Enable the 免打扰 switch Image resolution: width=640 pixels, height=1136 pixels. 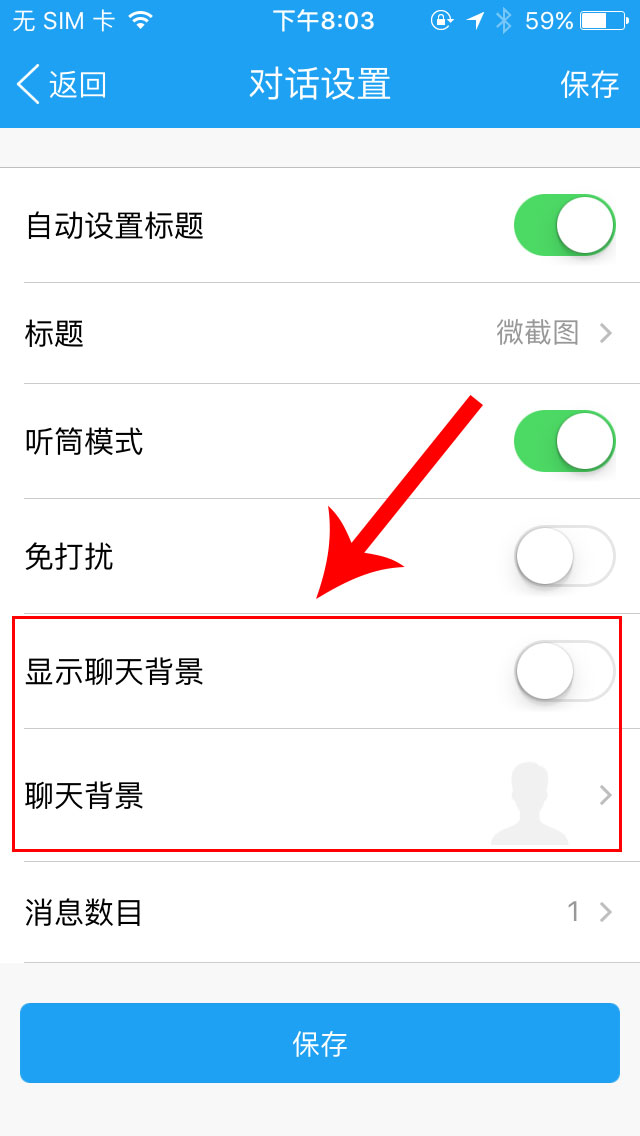tap(564, 556)
